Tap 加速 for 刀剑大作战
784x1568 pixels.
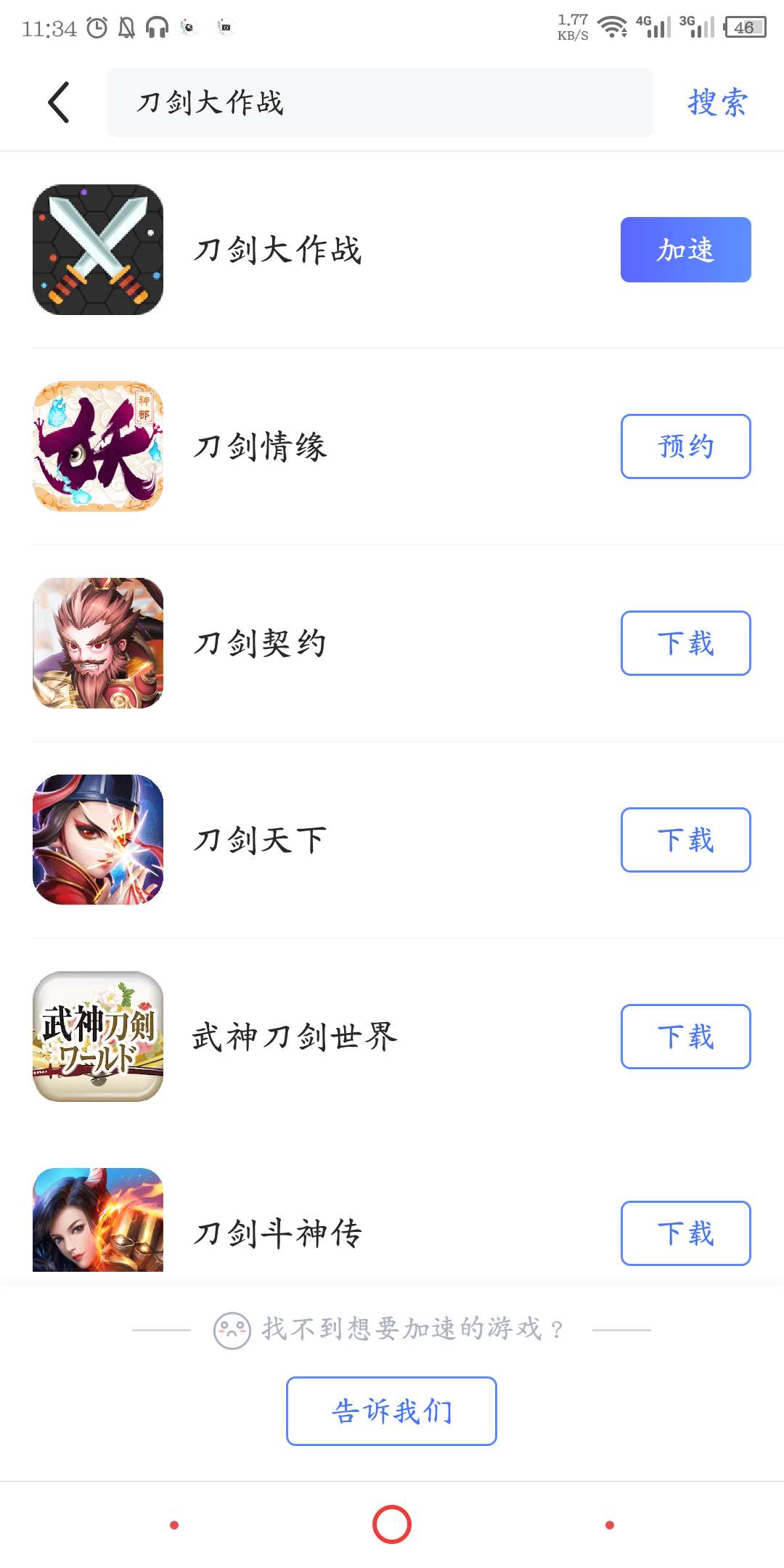pyautogui.click(x=685, y=250)
